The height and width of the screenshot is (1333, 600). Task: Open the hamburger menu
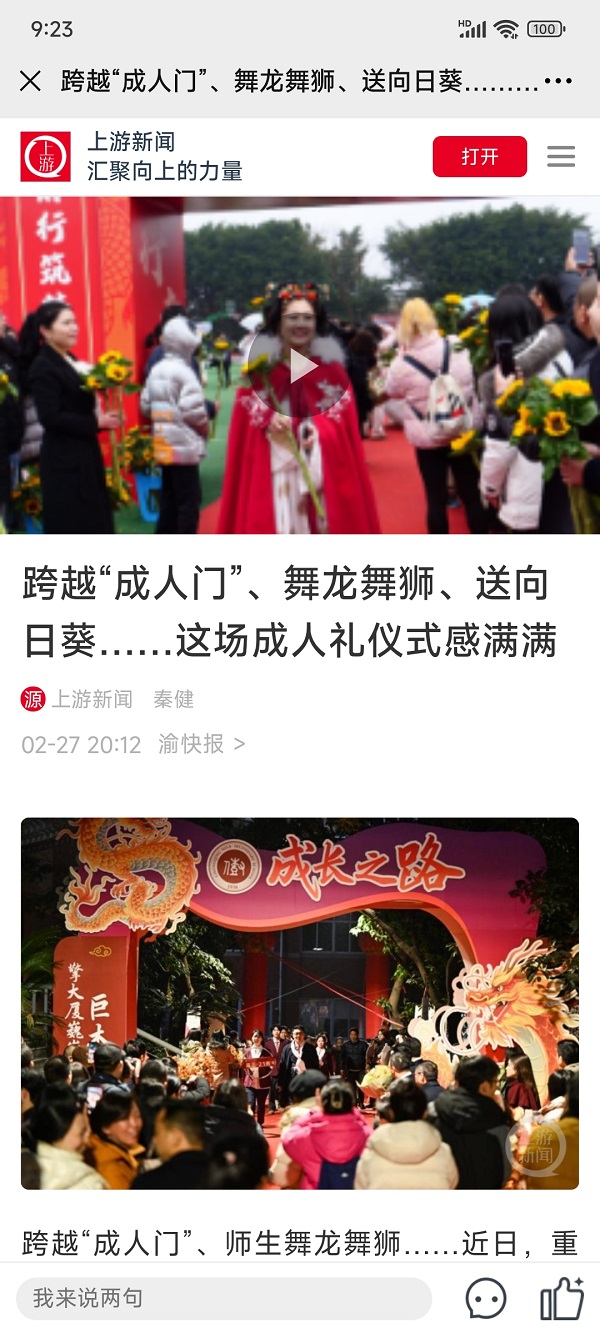(561, 157)
